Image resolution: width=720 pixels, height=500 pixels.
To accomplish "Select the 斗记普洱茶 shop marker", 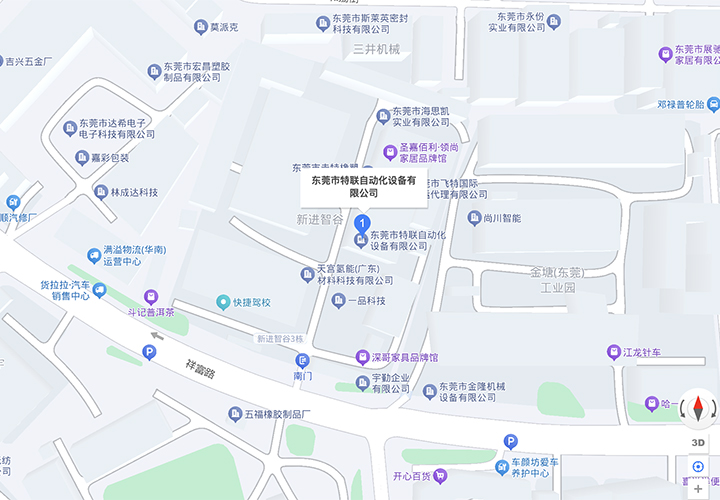I will (x=151, y=297).
